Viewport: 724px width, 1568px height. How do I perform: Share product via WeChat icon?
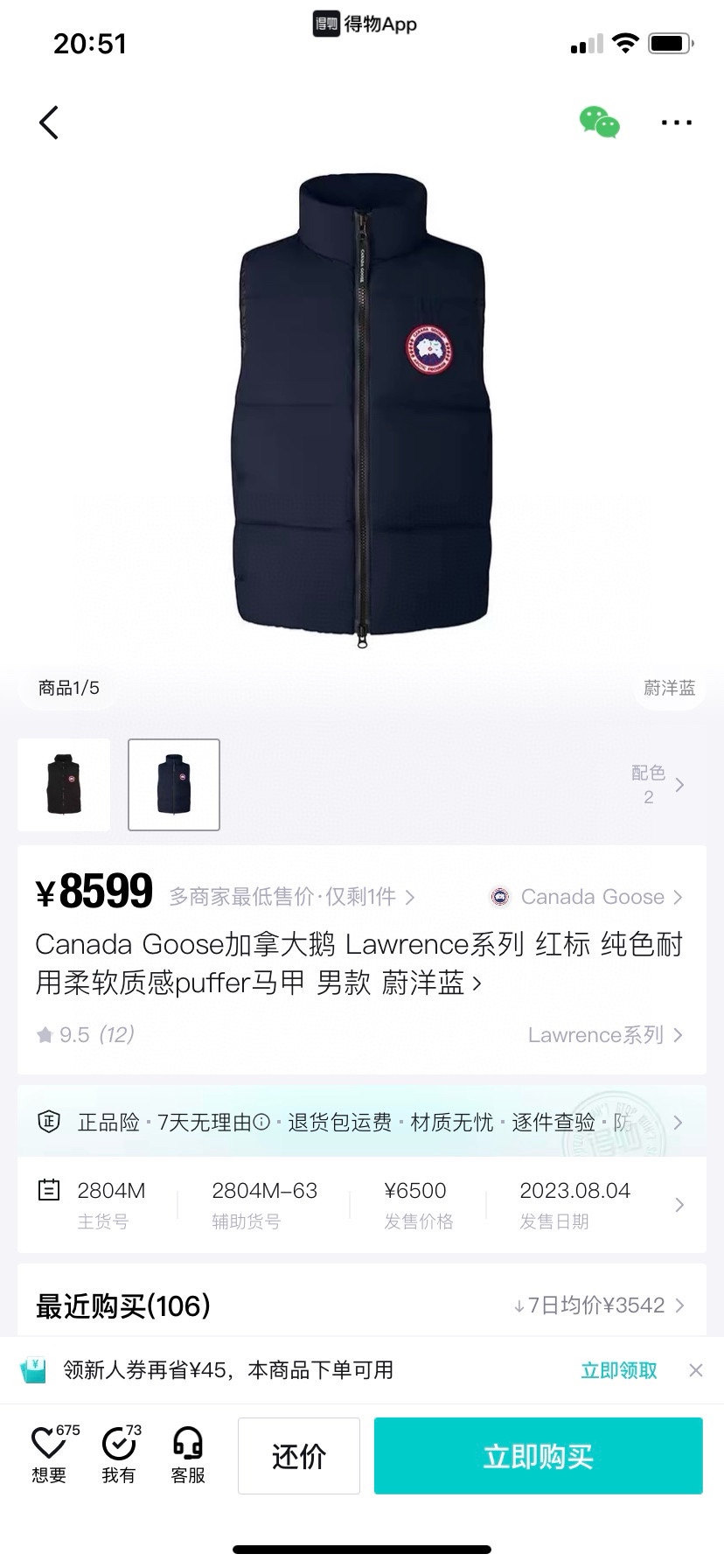(x=600, y=122)
